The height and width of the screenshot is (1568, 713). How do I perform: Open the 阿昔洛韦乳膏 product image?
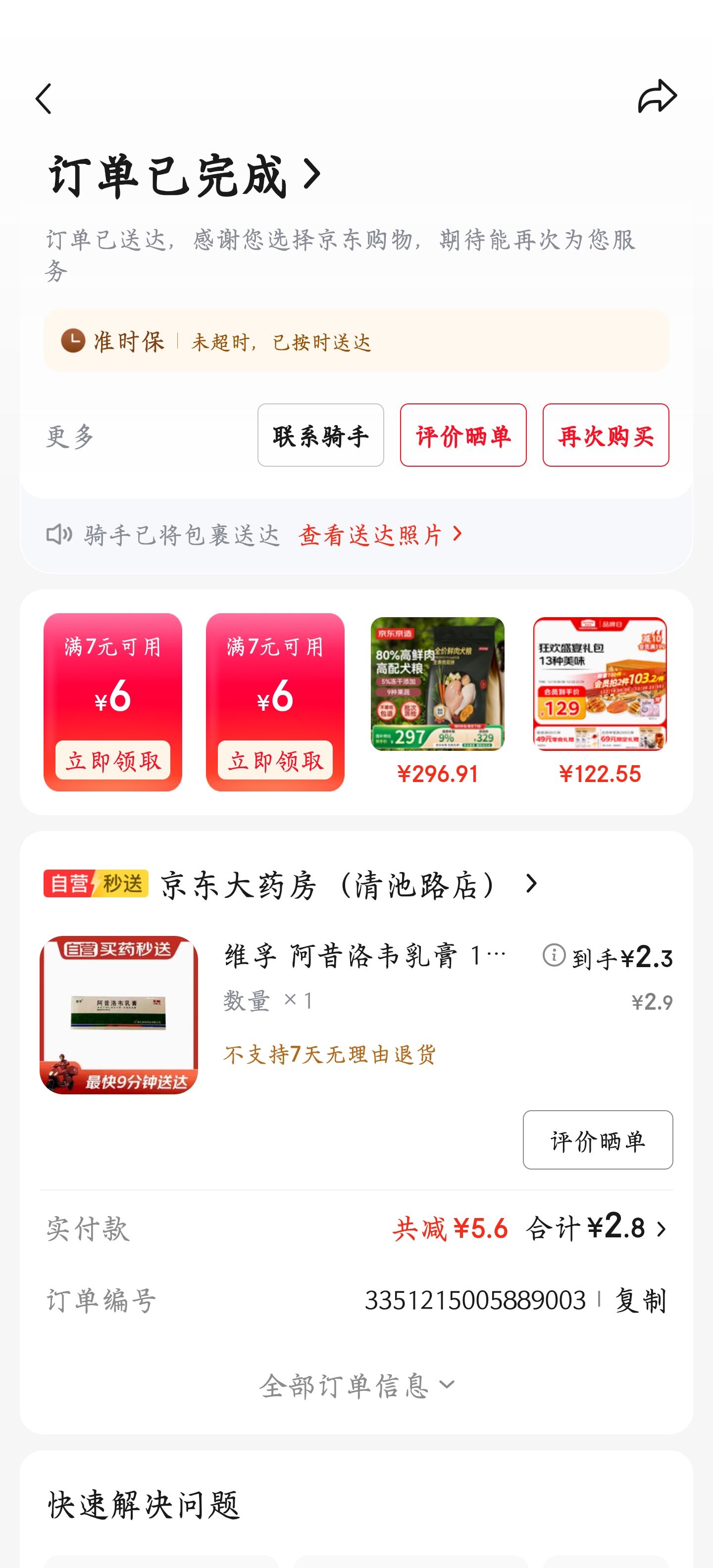[x=119, y=1014]
